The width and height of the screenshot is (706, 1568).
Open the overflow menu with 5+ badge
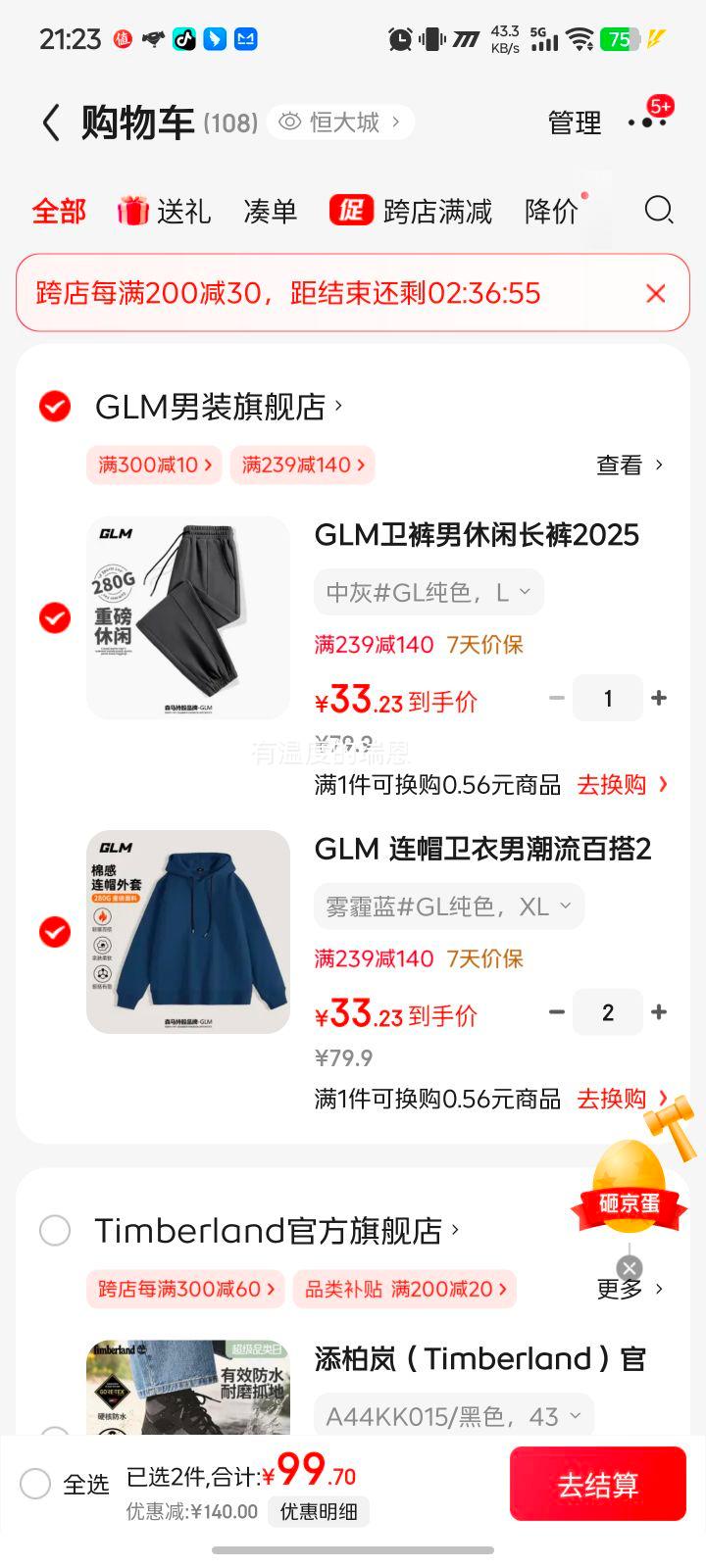pyautogui.click(x=647, y=123)
